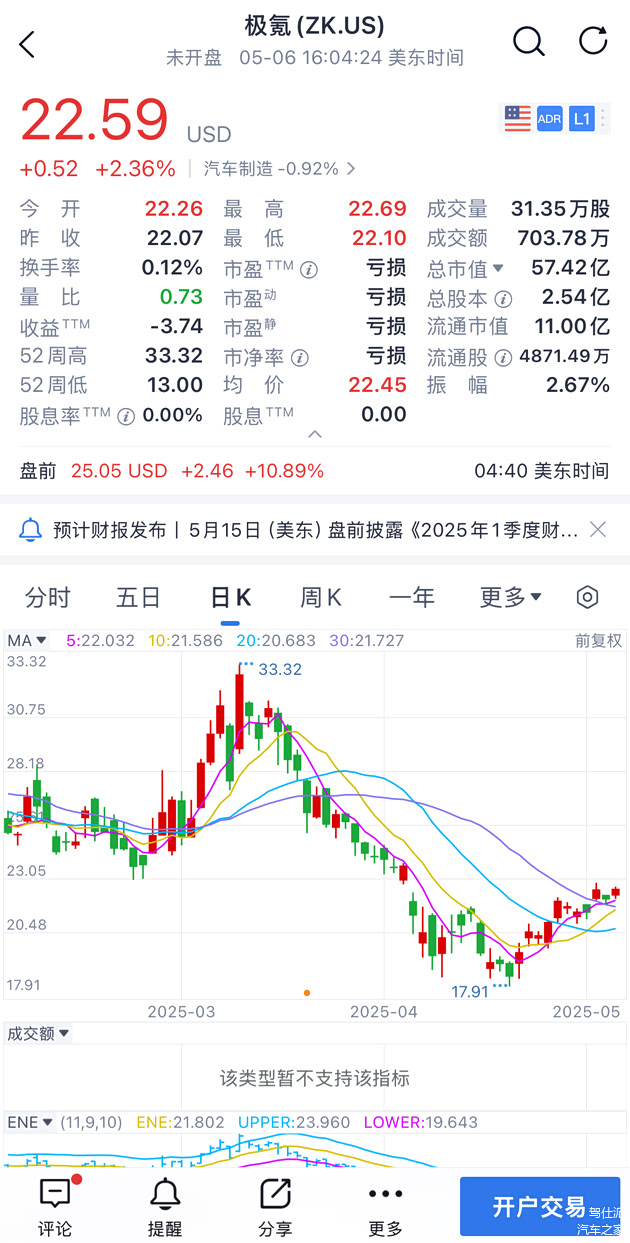This screenshot has width=630, height=1243.
Task: Open chart settings hexagon icon
Action: [x=588, y=597]
